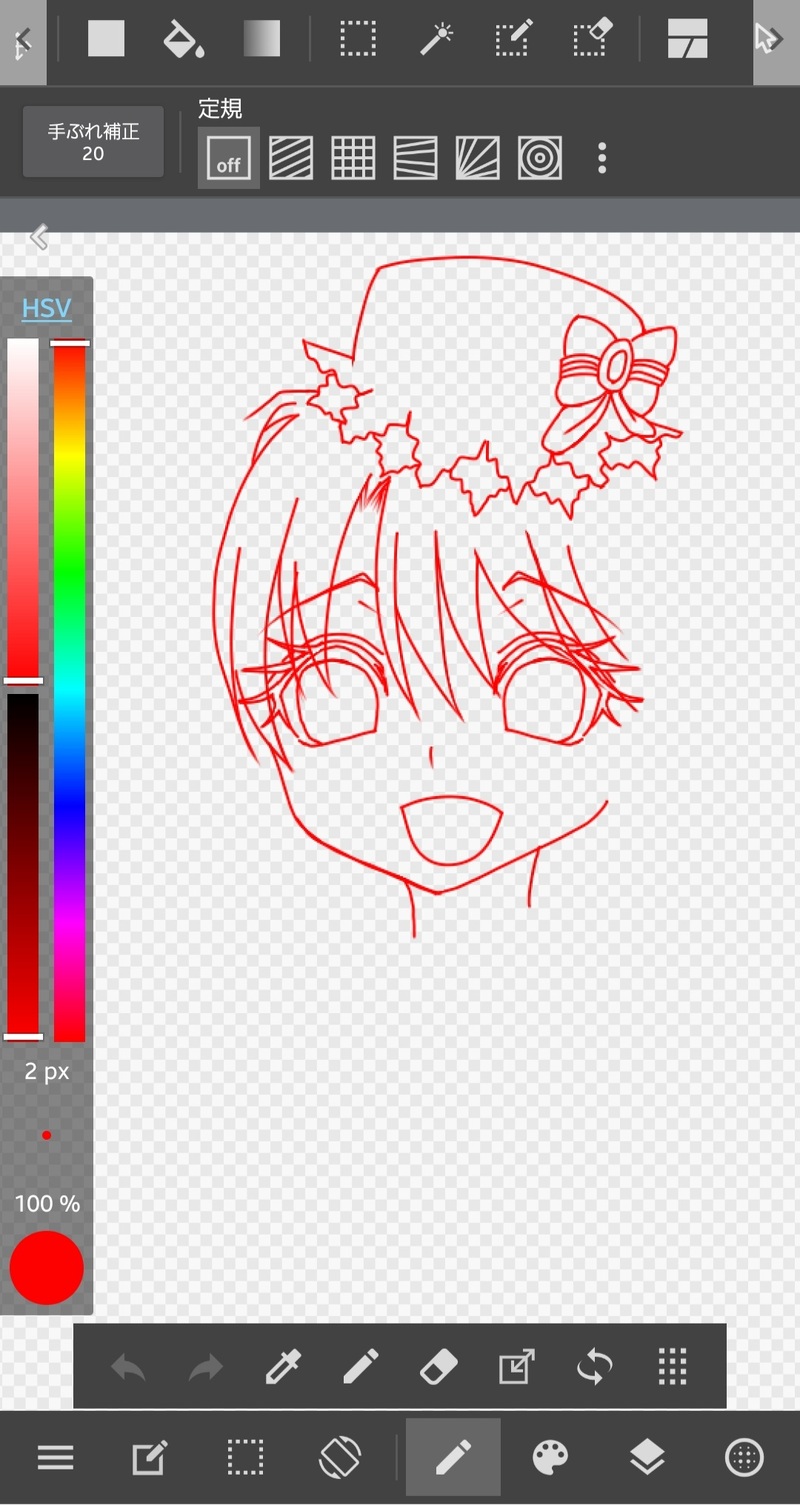Open the layers panel
This screenshot has height=1505, width=800.
[x=648, y=1458]
